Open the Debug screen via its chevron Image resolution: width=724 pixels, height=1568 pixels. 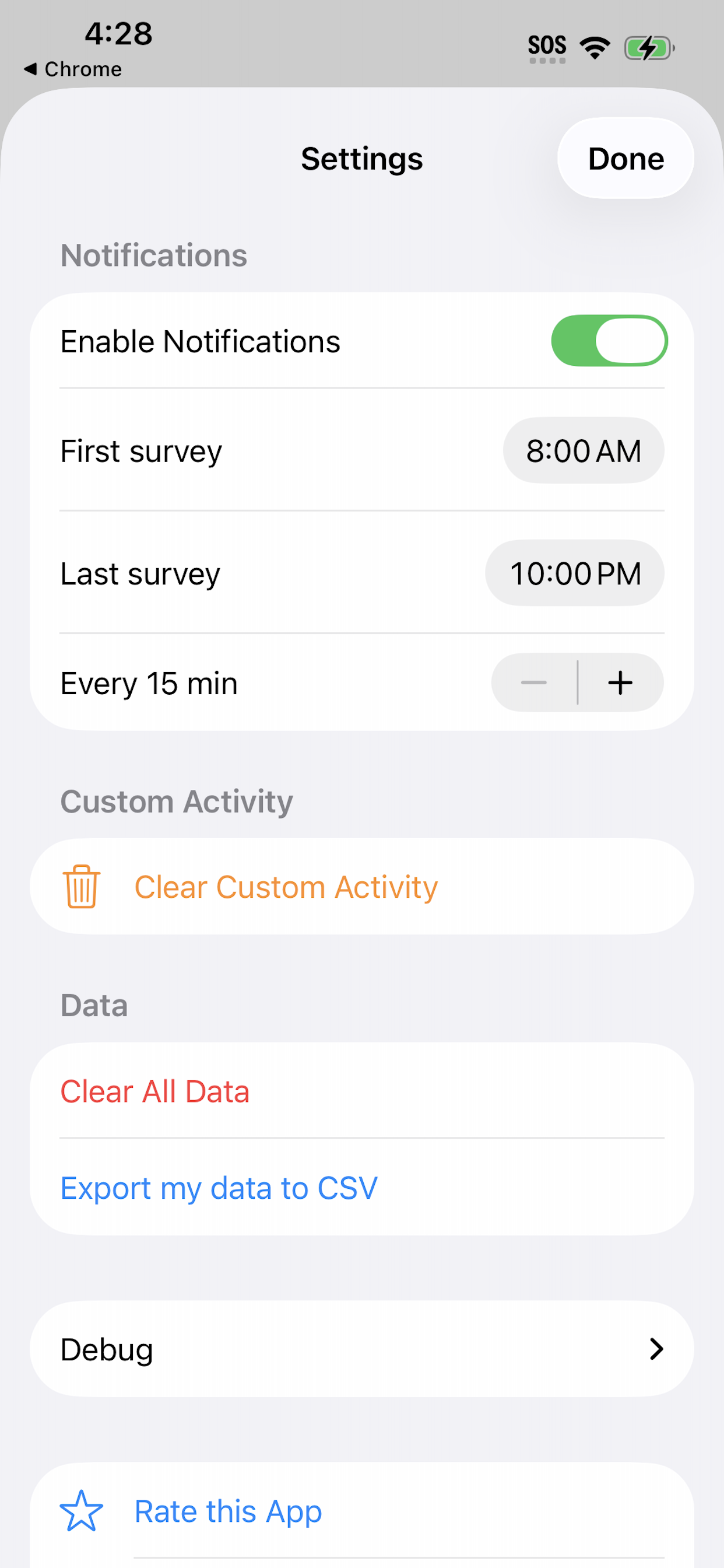656,1349
